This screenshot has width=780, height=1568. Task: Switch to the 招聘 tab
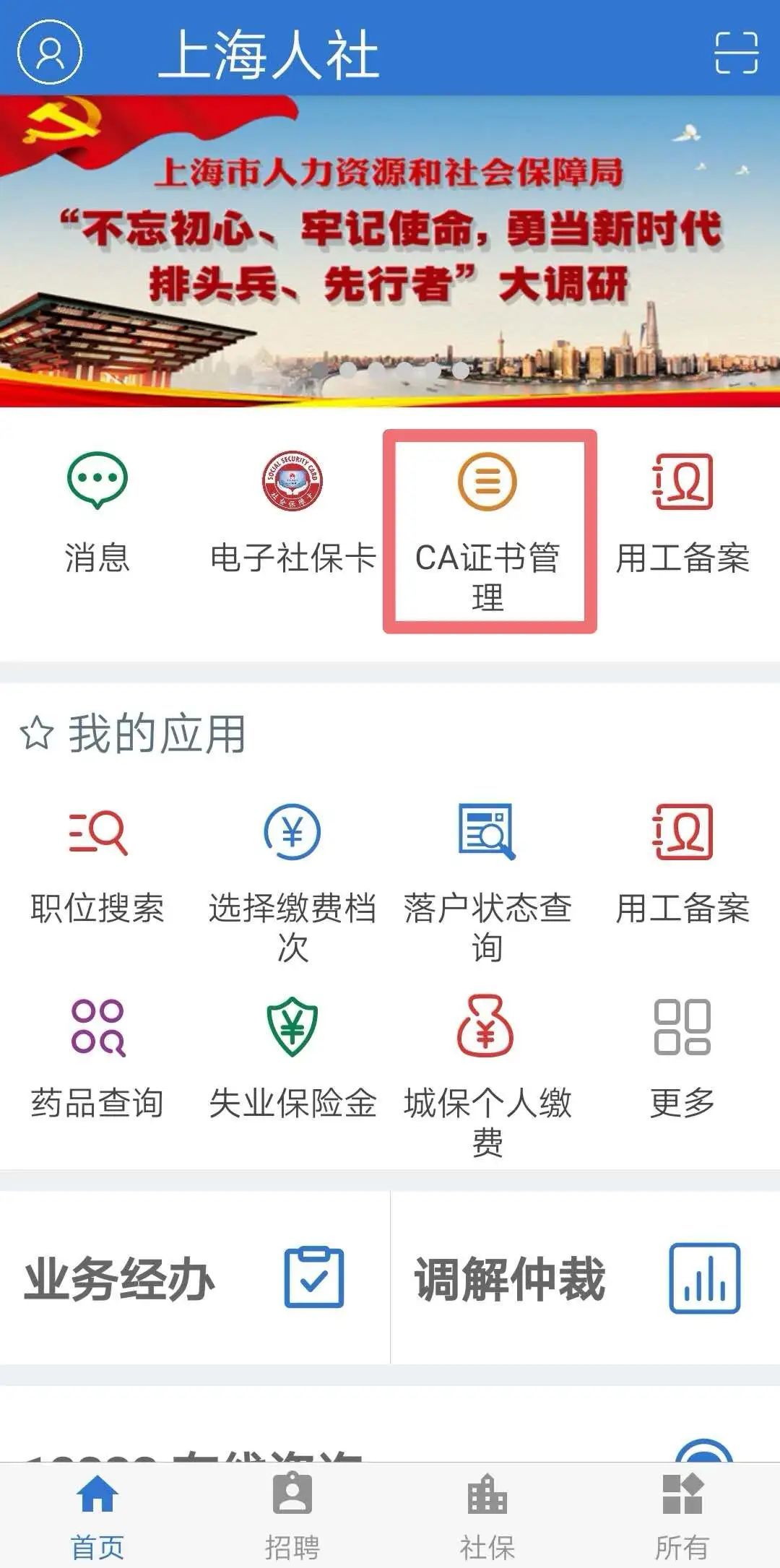tap(292, 1515)
